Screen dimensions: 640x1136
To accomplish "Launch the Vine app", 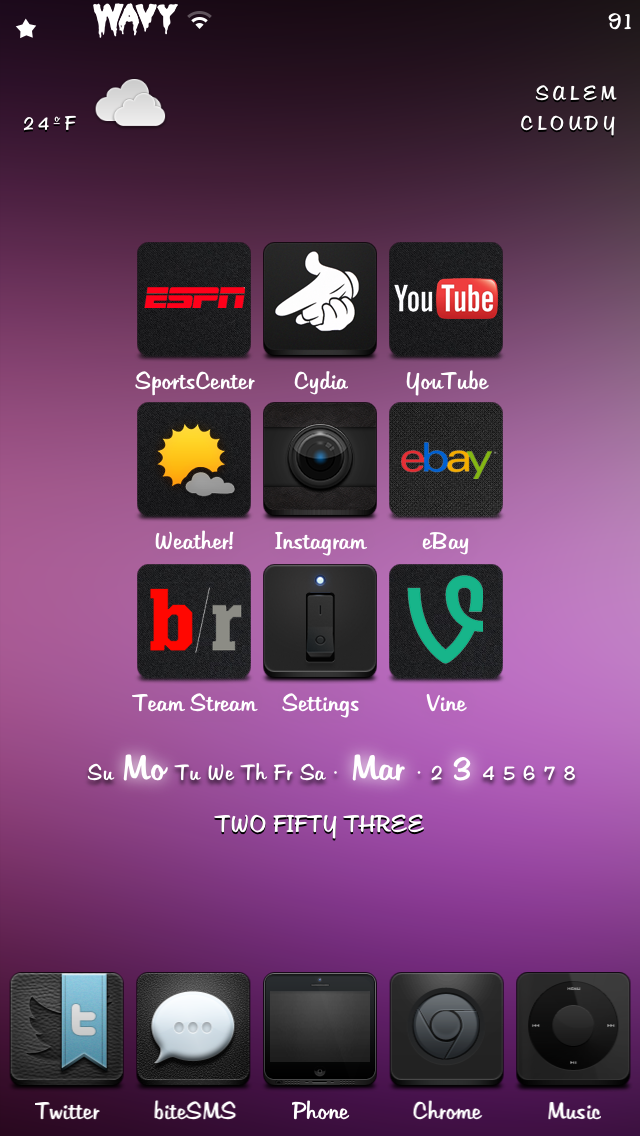I will coord(446,621).
